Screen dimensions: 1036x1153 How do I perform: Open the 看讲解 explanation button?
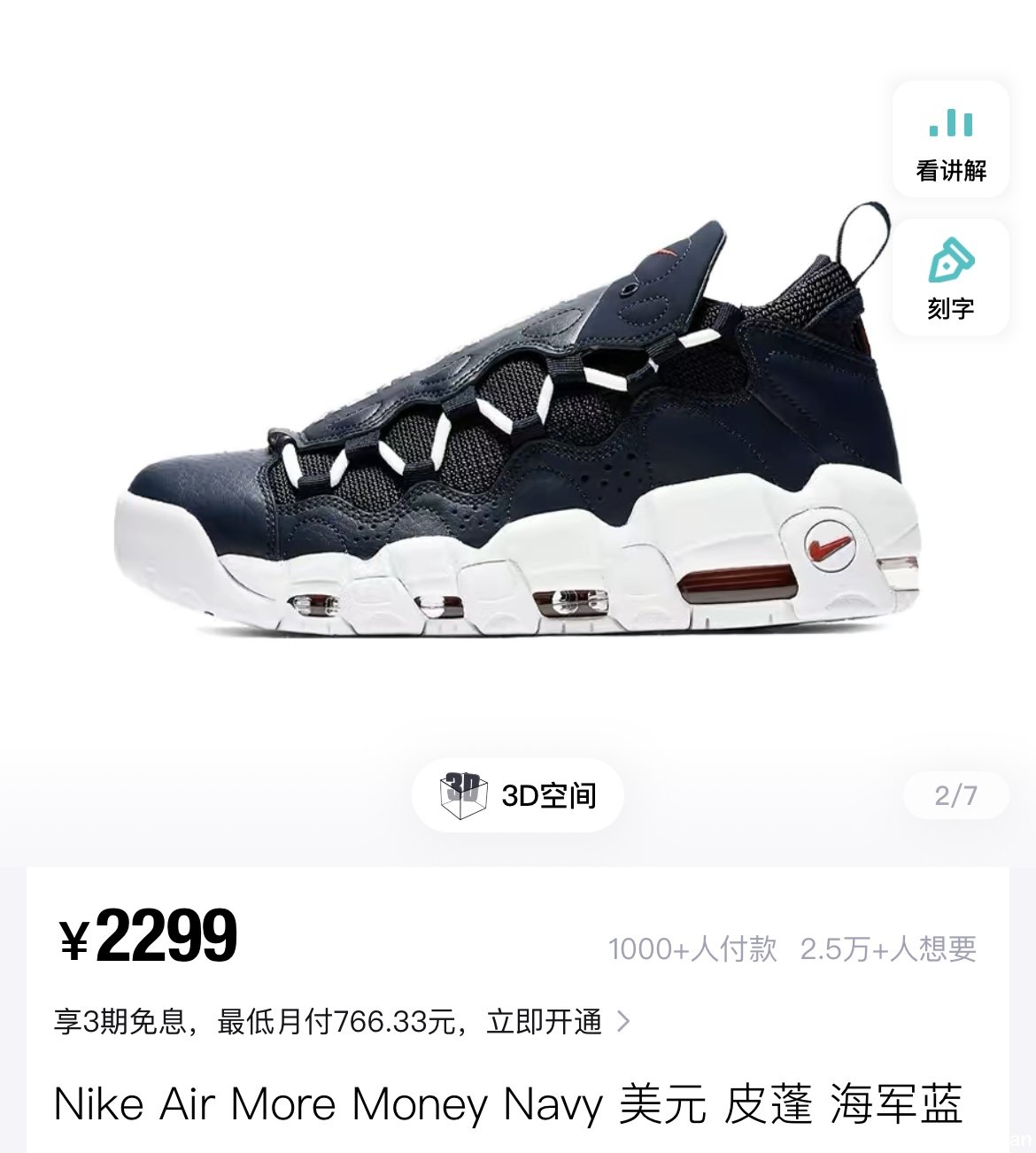pos(950,140)
